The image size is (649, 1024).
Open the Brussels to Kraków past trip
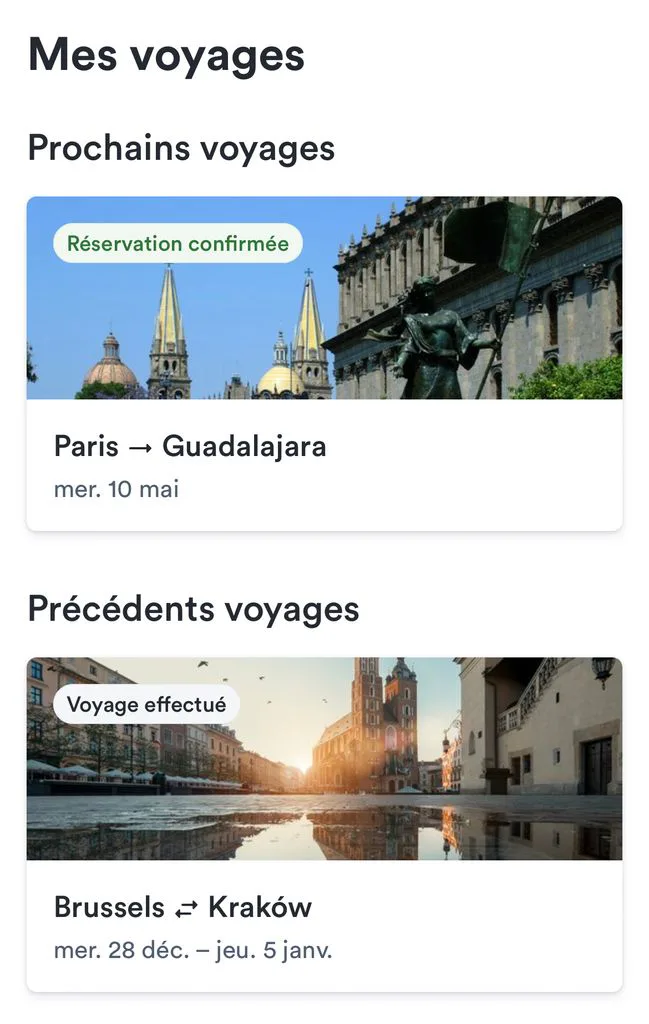coord(324,824)
